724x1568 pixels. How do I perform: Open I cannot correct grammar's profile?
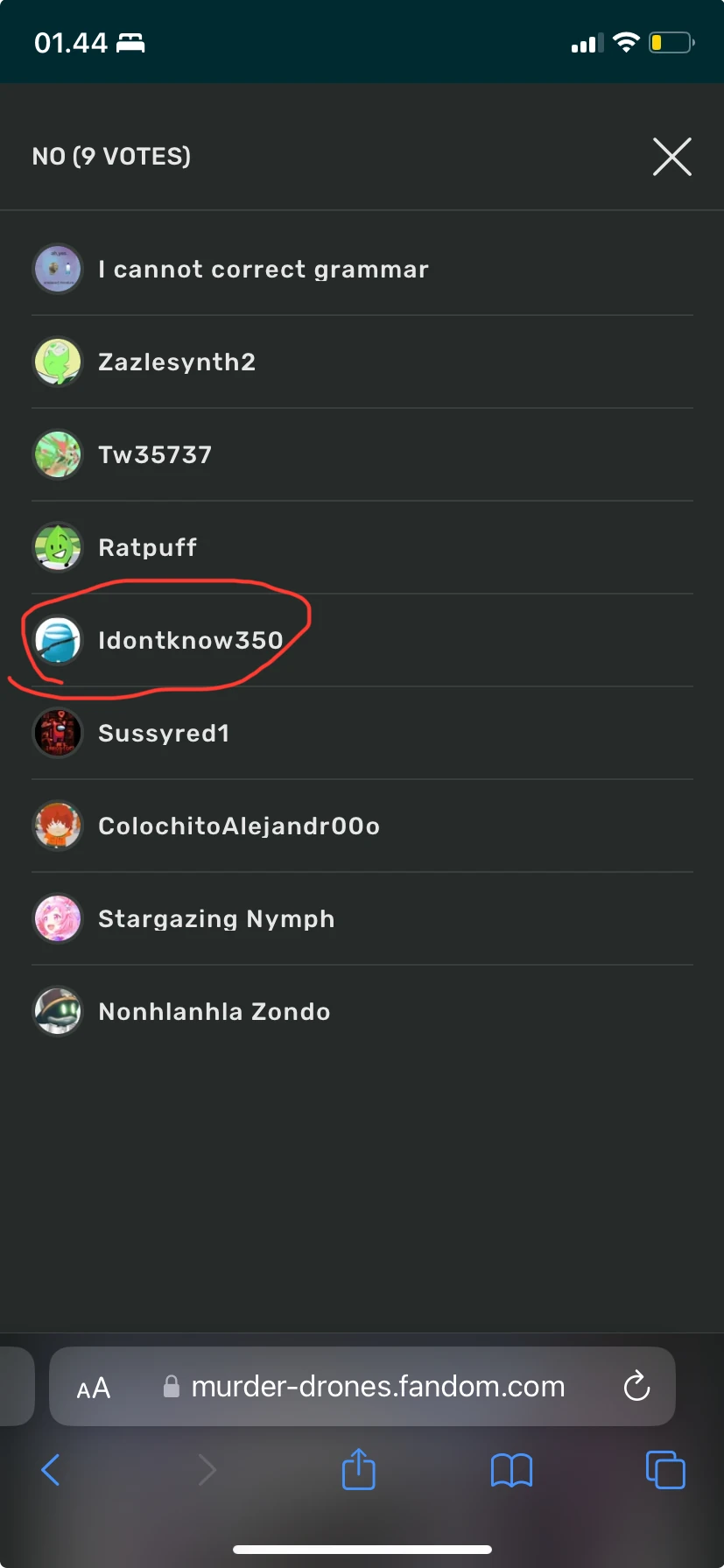(x=362, y=269)
